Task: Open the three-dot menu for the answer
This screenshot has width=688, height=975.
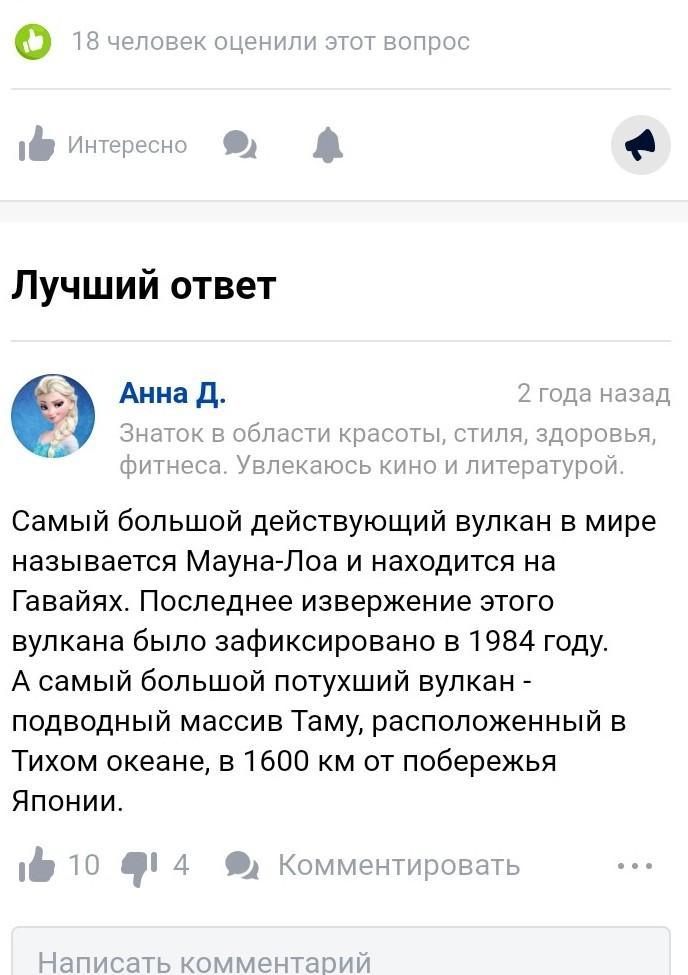Action: [x=635, y=865]
